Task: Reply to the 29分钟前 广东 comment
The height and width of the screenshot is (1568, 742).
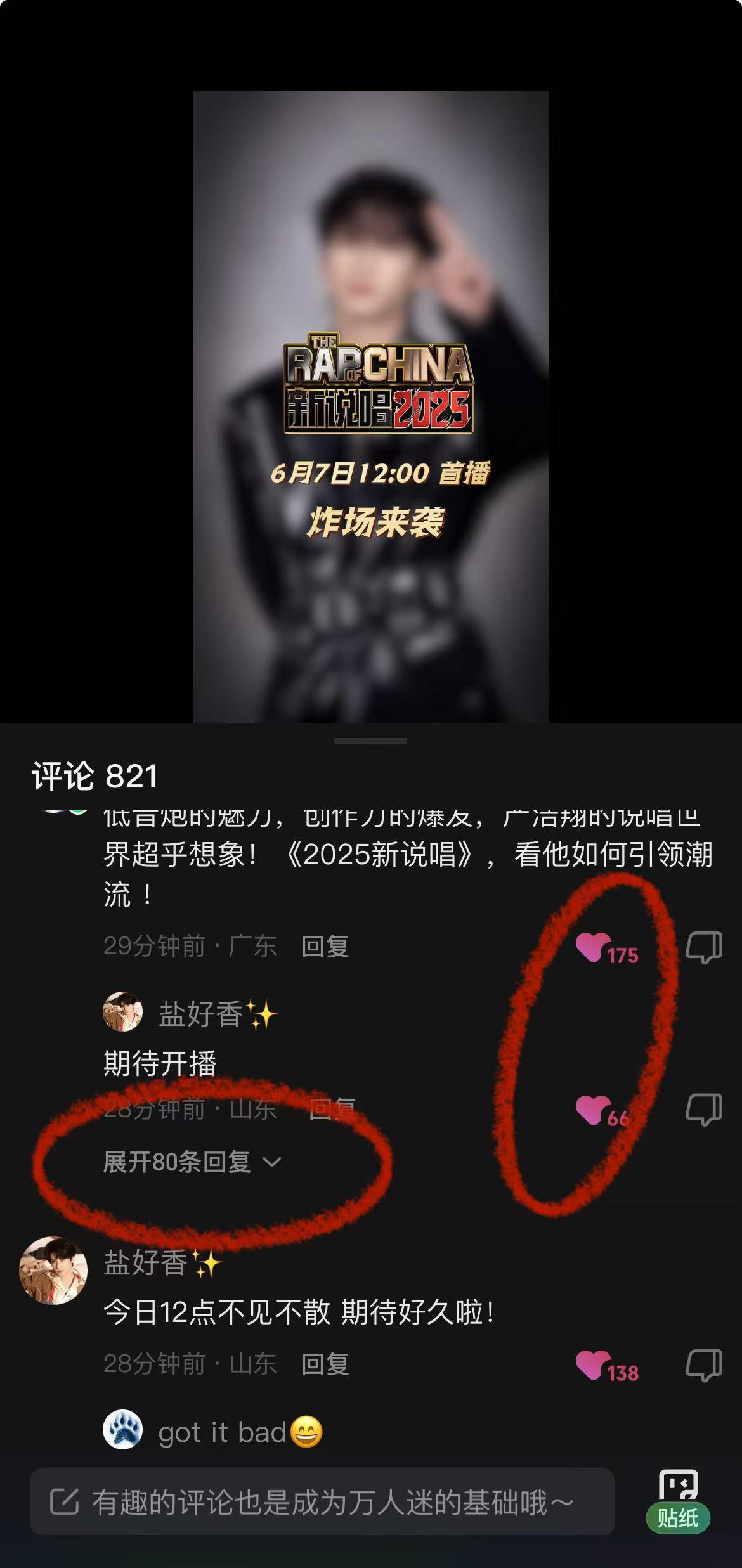Action: [x=325, y=946]
